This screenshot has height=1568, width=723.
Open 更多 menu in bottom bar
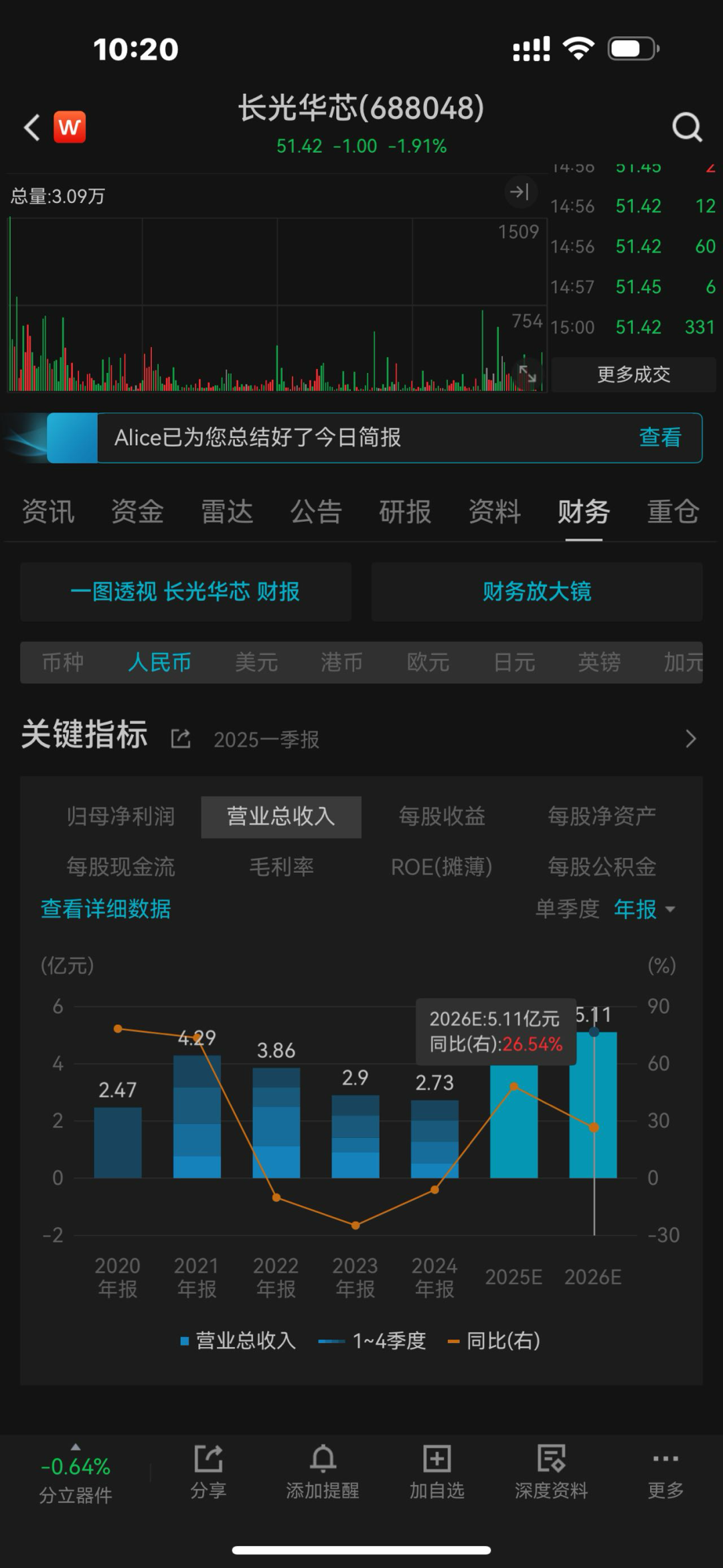(665, 1472)
